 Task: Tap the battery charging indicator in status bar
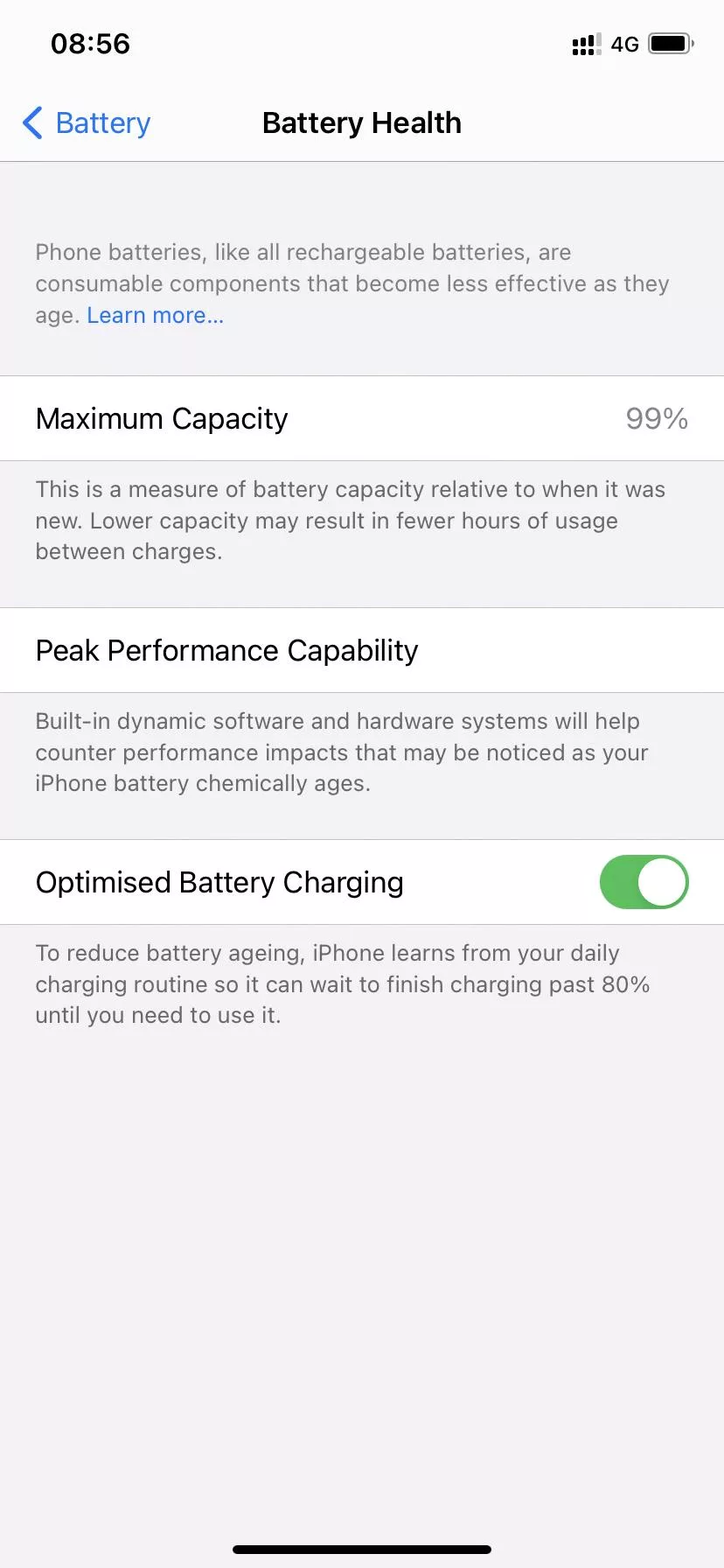pos(670,43)
